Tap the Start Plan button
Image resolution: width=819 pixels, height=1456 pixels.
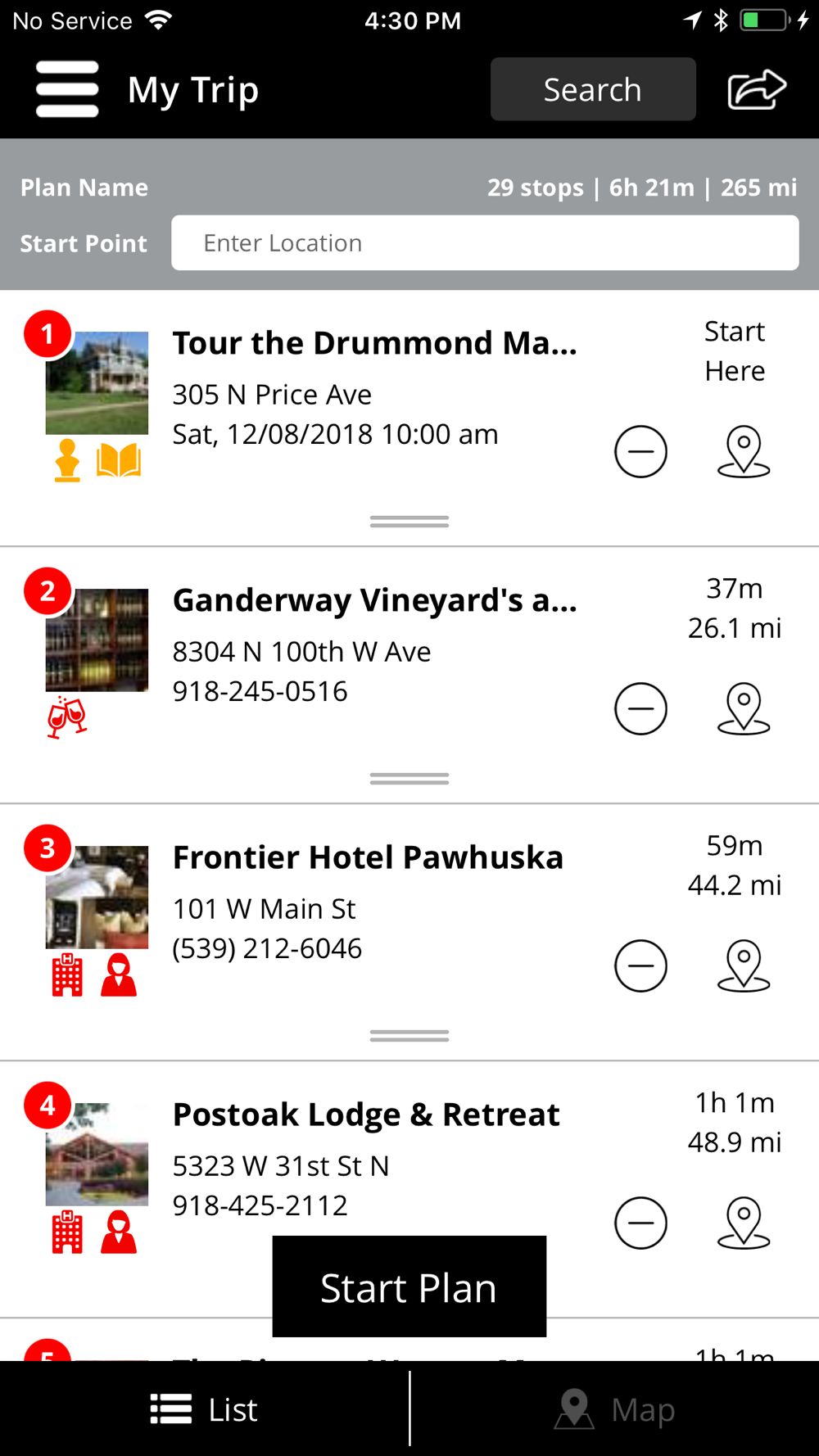pos(409,1286)
